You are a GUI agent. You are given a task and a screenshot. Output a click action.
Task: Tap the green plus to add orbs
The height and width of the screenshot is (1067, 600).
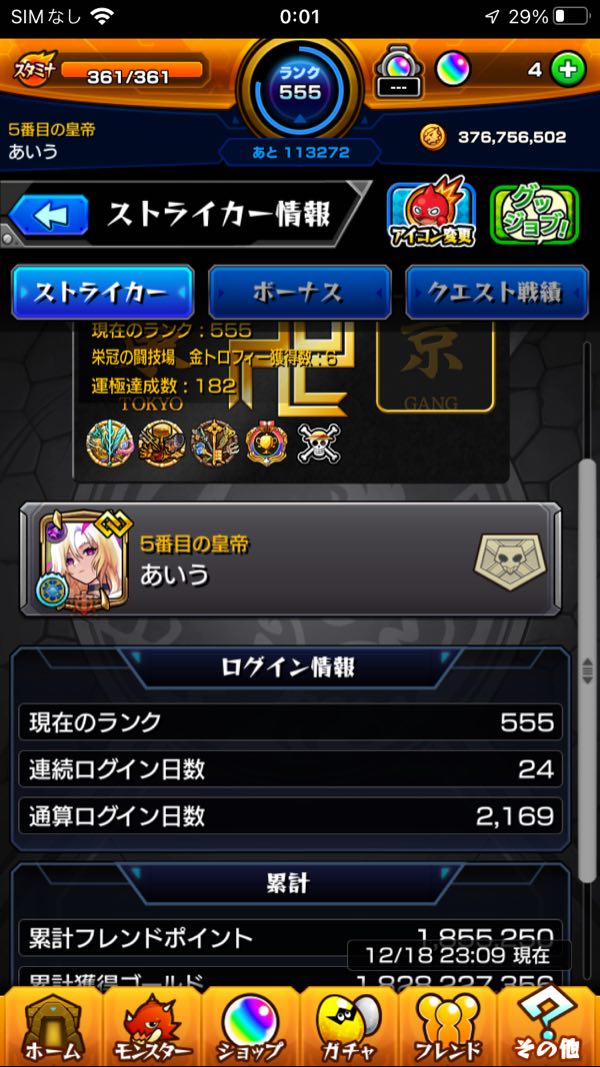[x=567, y=70]
